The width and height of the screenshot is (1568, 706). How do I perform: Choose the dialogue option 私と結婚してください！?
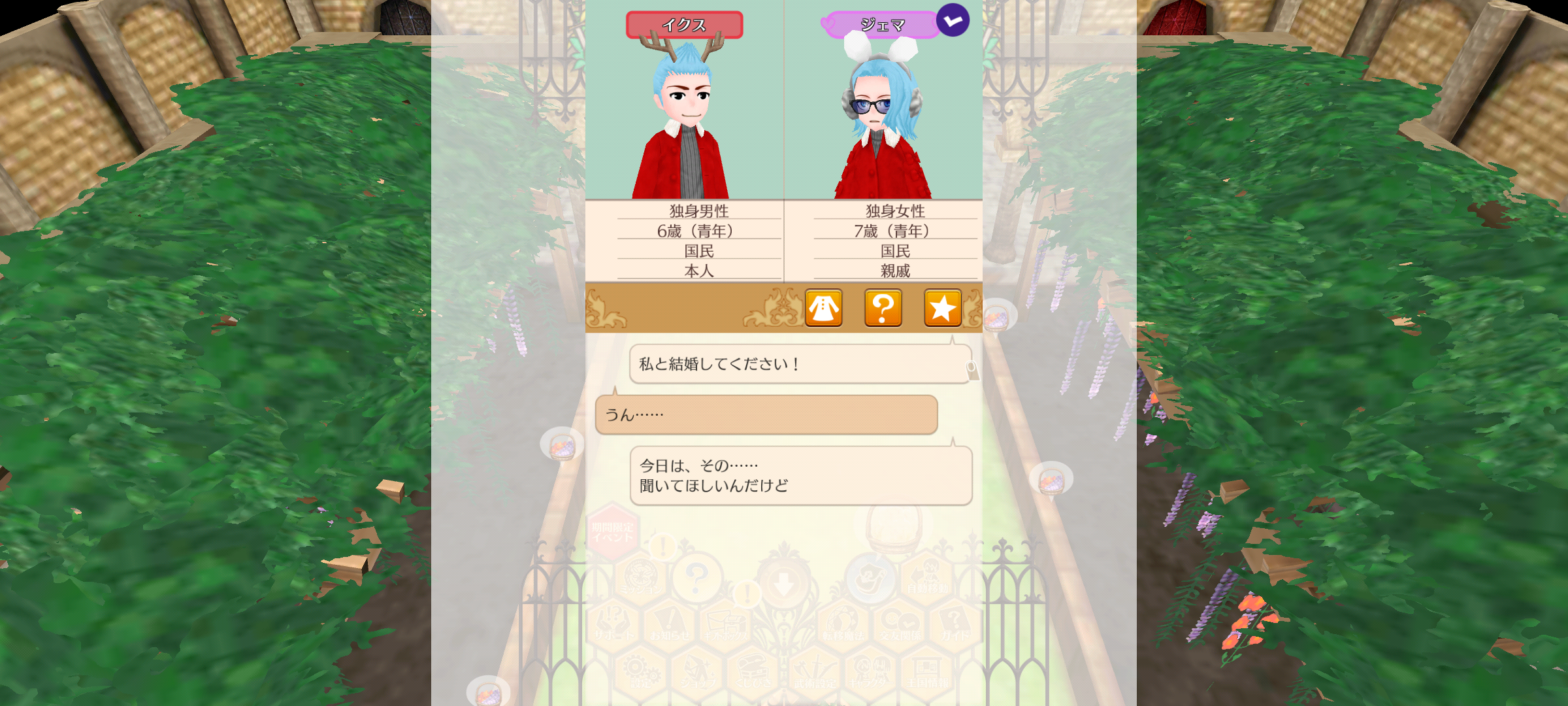tap(800, 364)
